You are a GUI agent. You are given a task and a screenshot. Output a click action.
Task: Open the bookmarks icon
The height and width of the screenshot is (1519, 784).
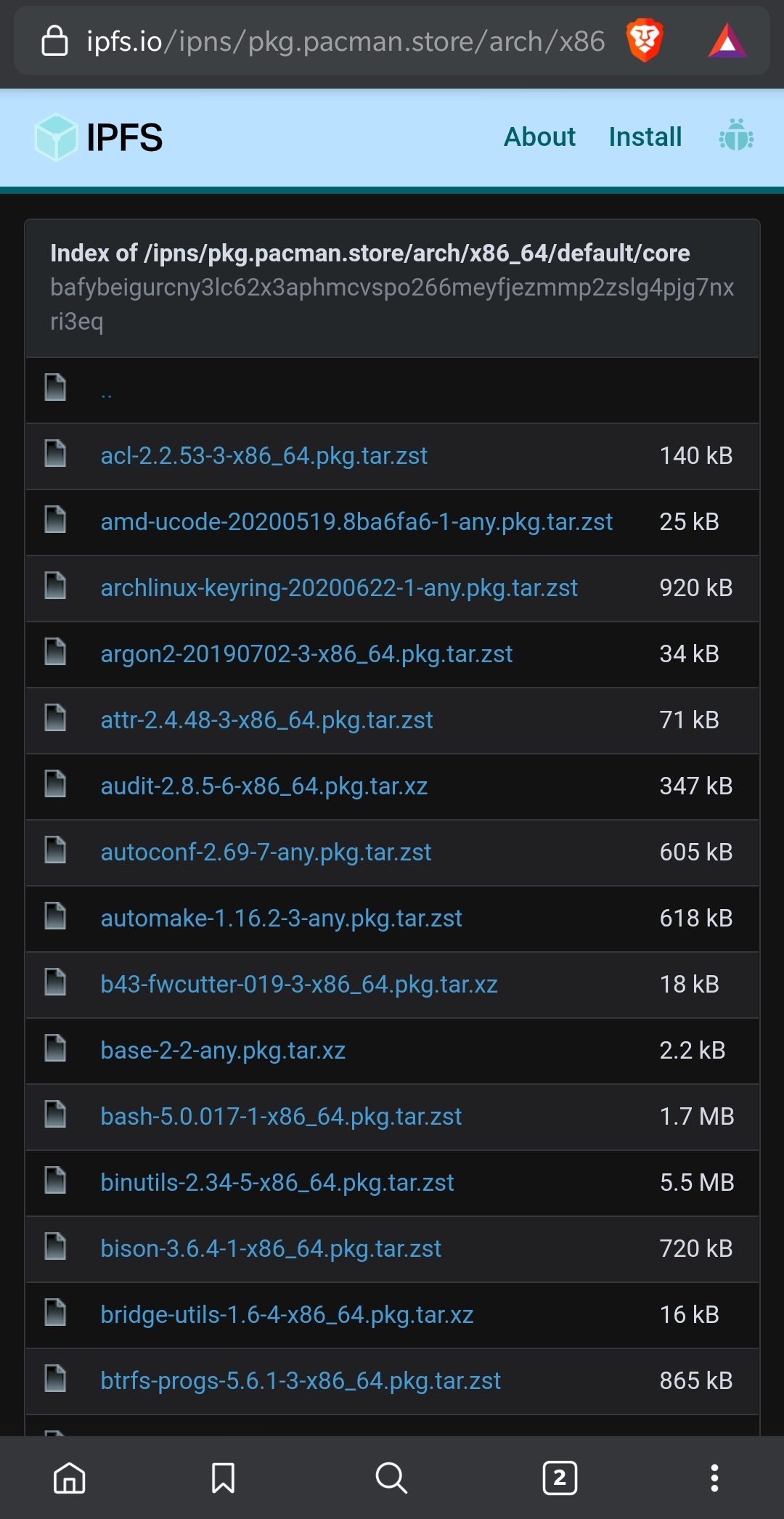[x=223, y=1478]
